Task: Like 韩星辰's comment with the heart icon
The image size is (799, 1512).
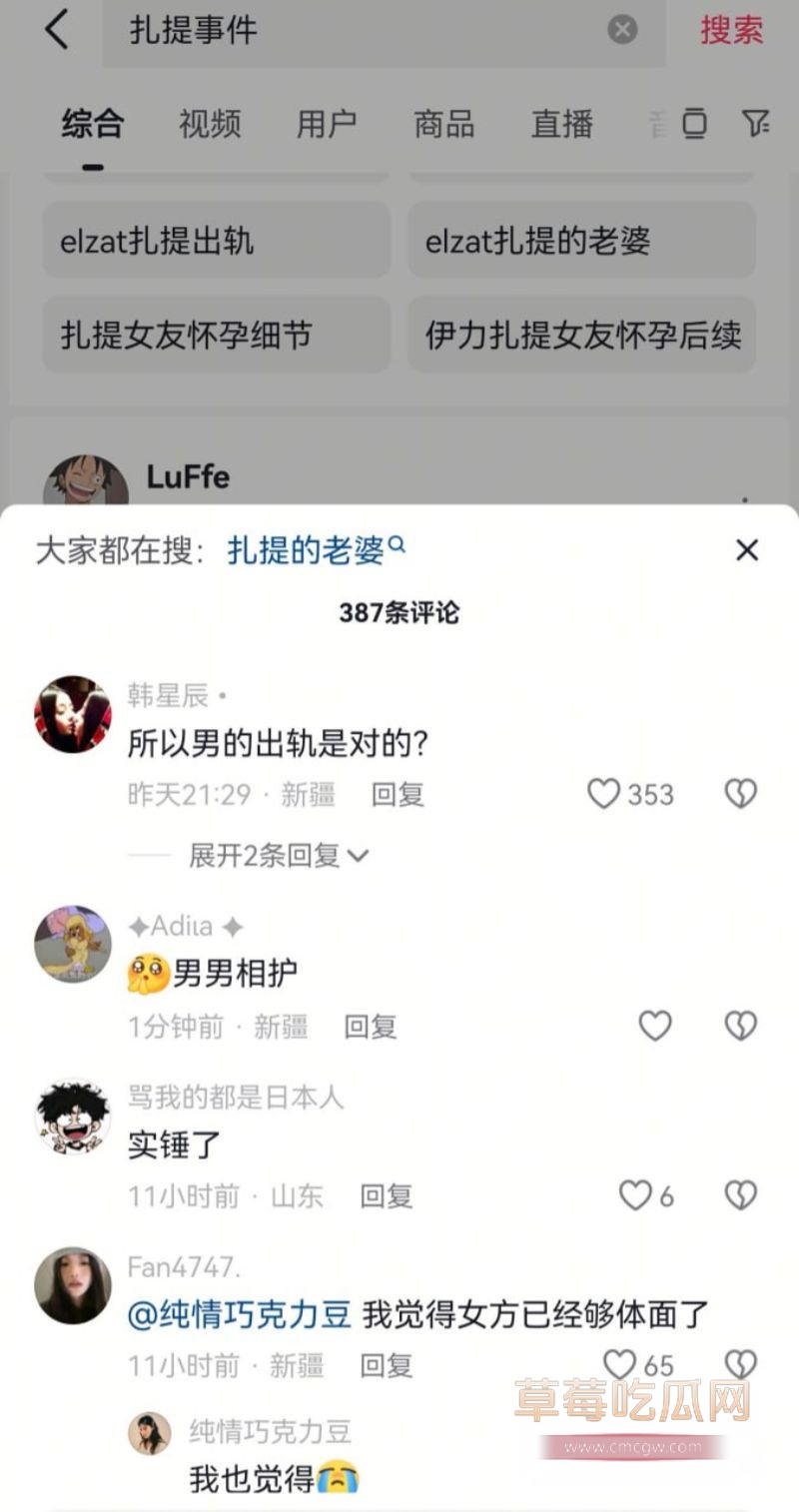Action: pyautogui.click(x=603, y=794)
